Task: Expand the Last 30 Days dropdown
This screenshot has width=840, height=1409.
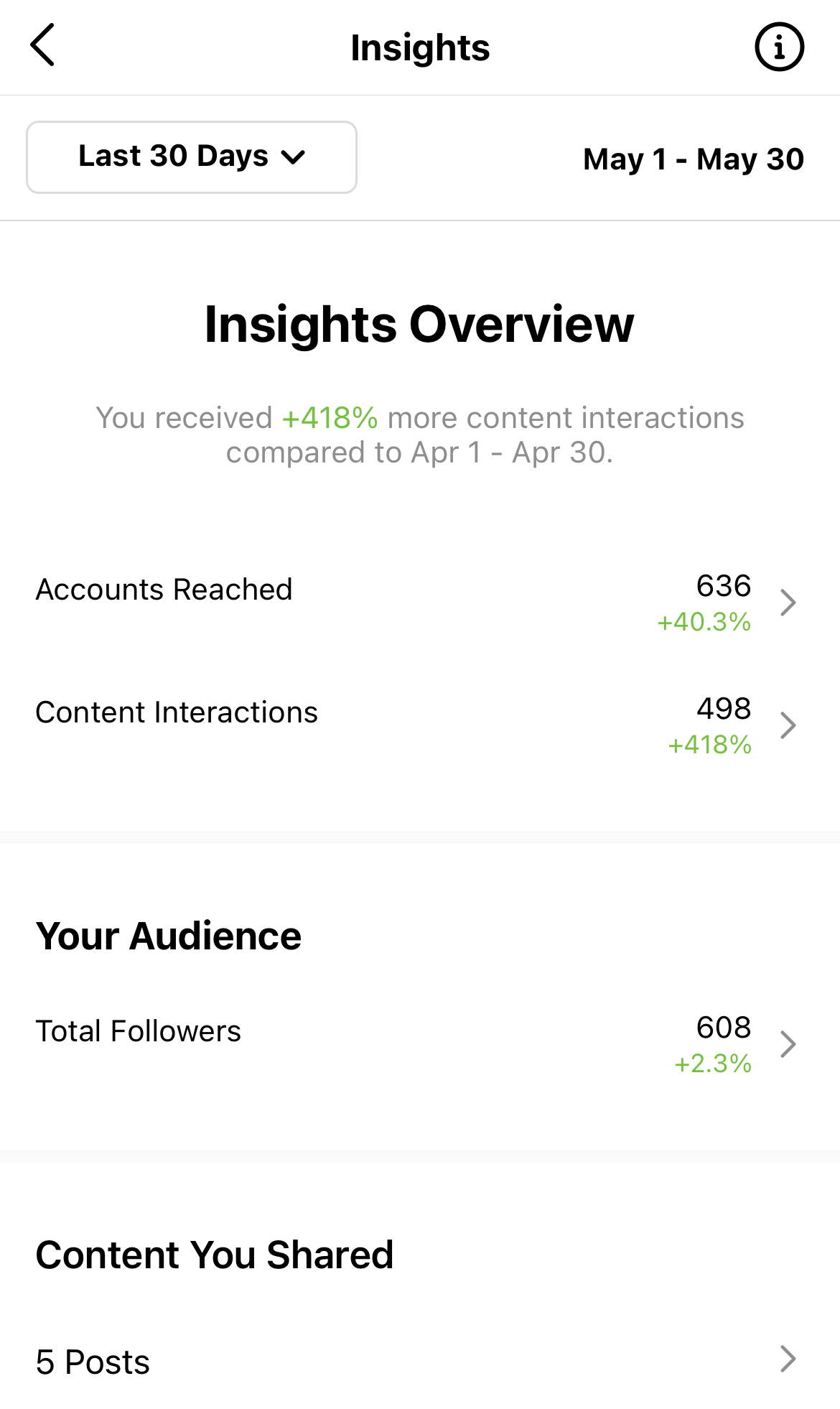Action: click(x=192, y=157)
